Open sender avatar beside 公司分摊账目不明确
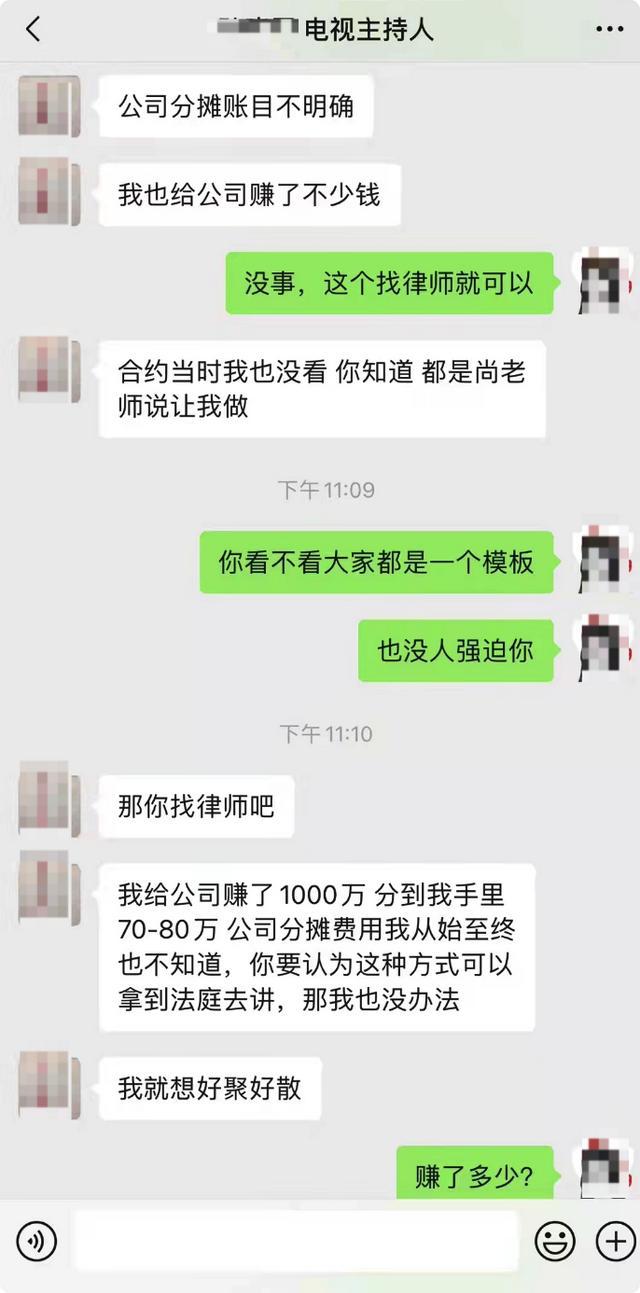 click(x=49, y=106)
